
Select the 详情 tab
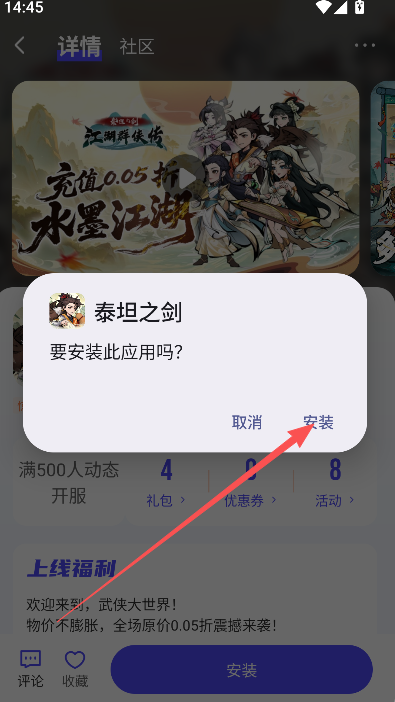tap(79, 46)
